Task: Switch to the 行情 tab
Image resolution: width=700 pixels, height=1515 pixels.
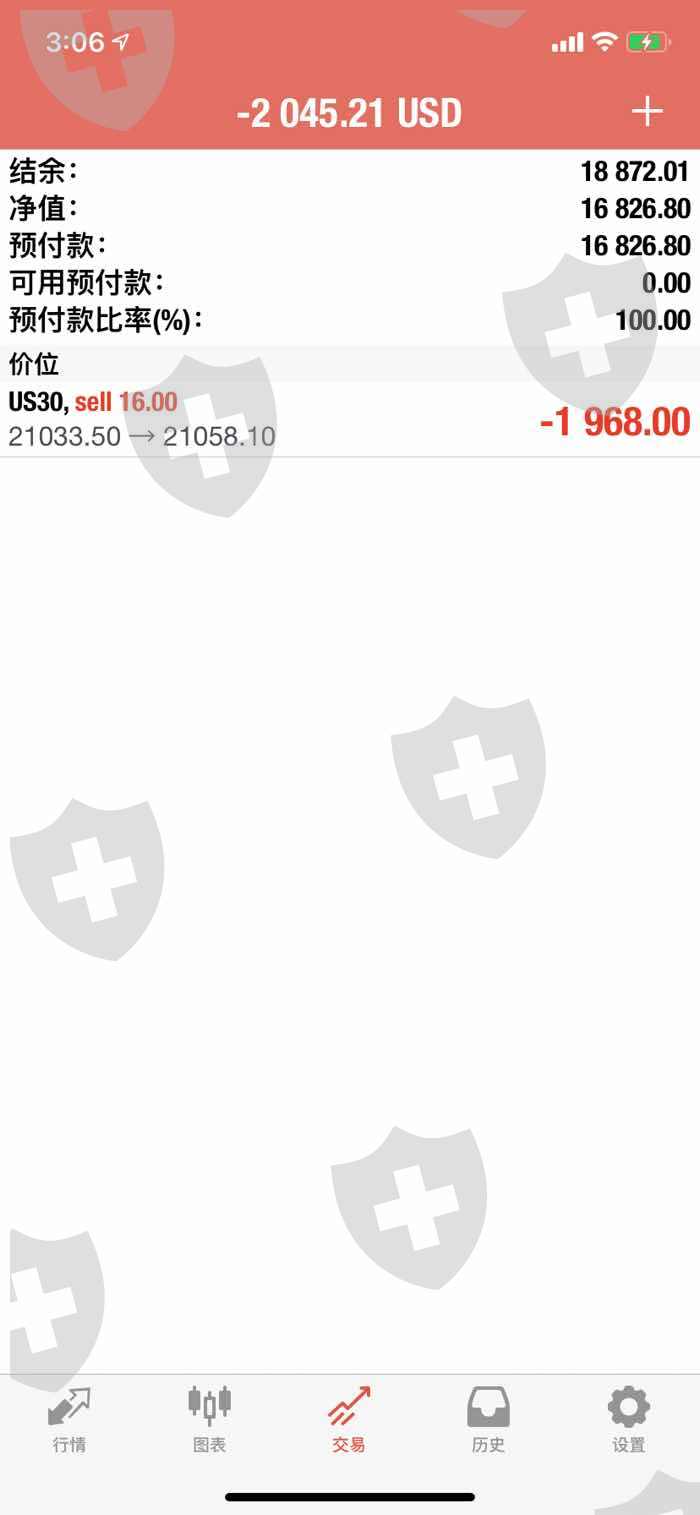Action: click(x=69, y=1420)
